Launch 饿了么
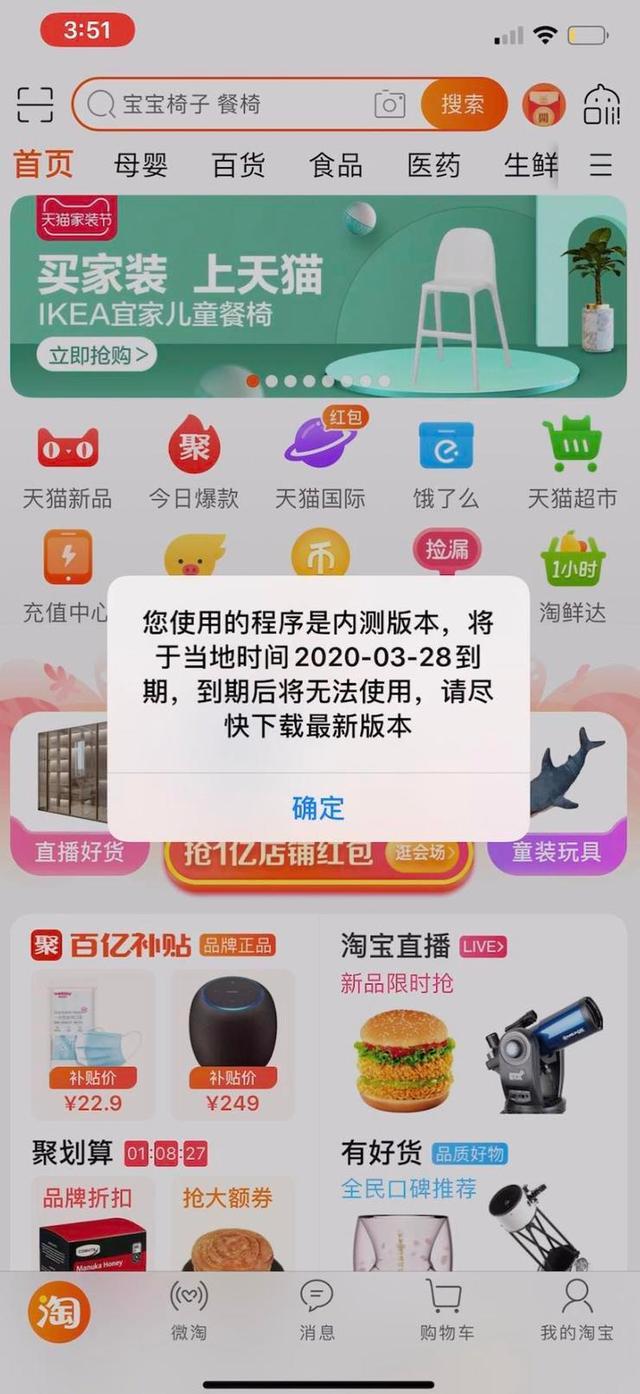Screen dimensions: 640x1394 [x=446, y=465]
